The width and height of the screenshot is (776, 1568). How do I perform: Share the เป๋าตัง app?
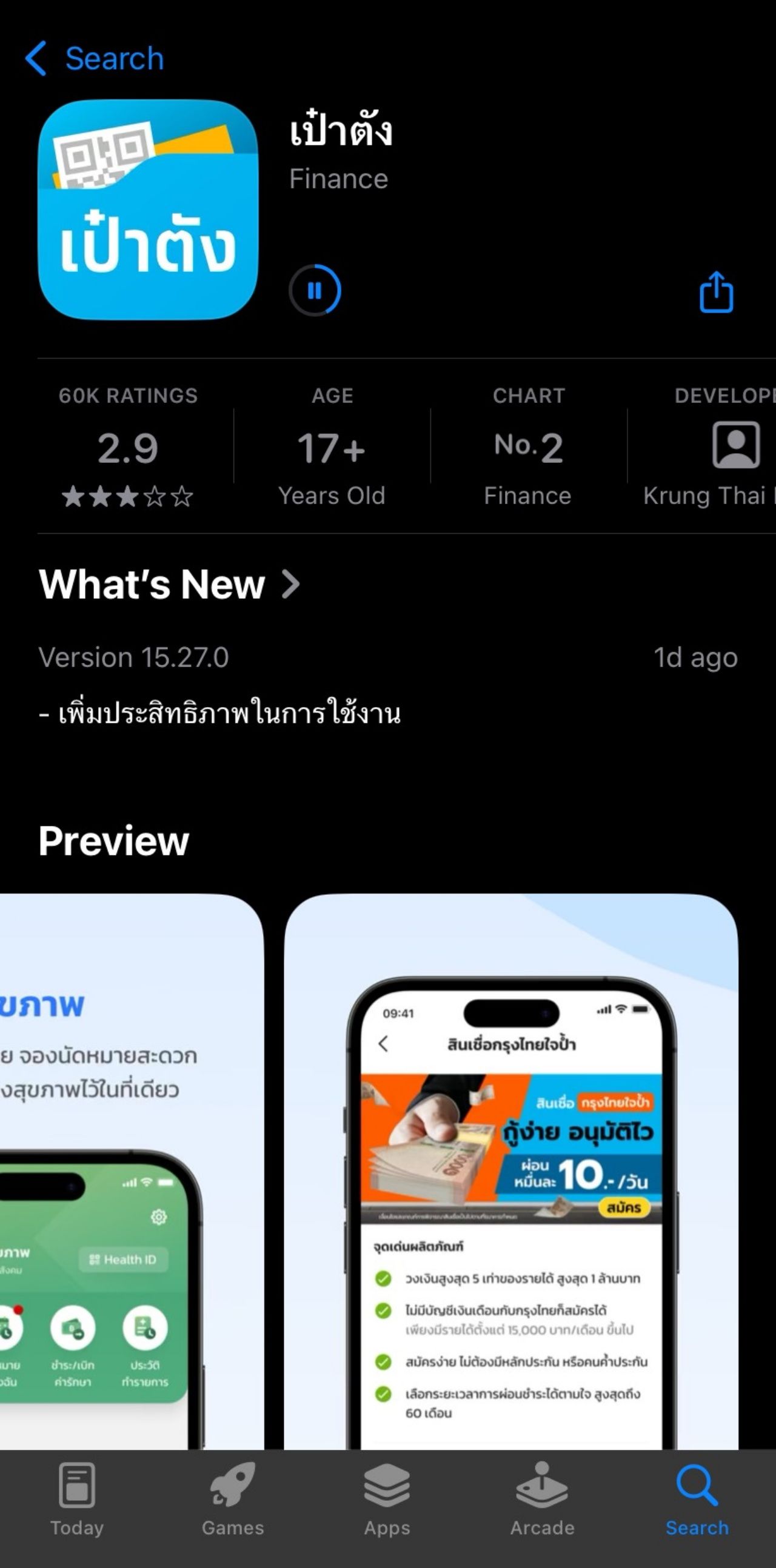[x=716, y=292]
